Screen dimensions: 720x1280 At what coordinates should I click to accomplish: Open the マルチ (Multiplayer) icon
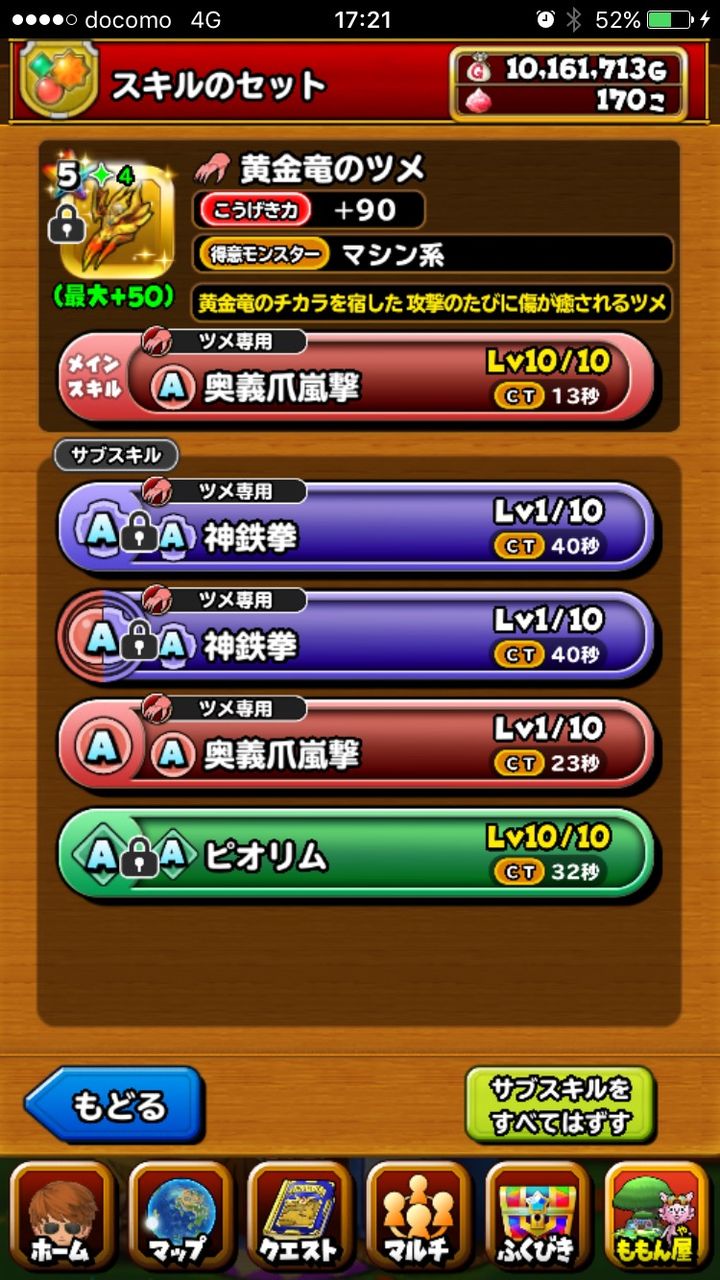pyautogui.click(x=420, y=1215)
